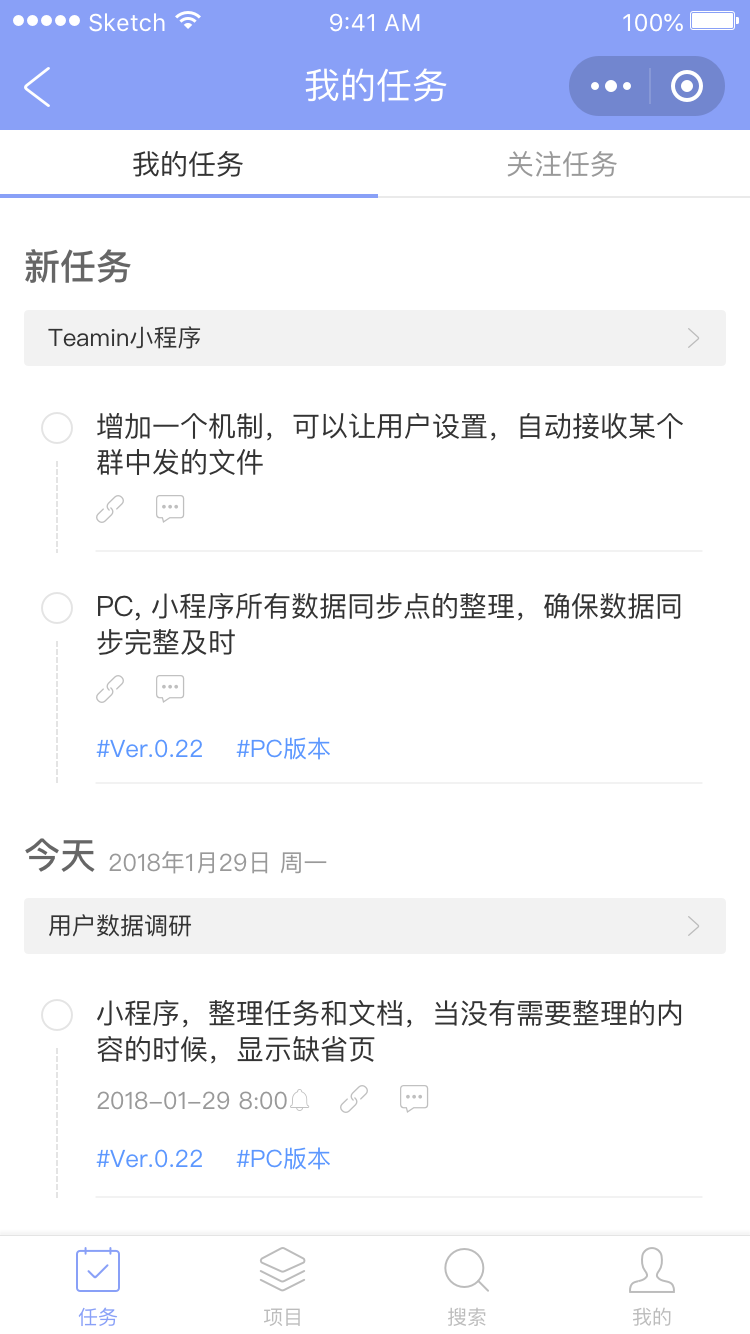Go back using the header arrow
The height and width of the screenshot is (1334, 750).
point(38,87)
